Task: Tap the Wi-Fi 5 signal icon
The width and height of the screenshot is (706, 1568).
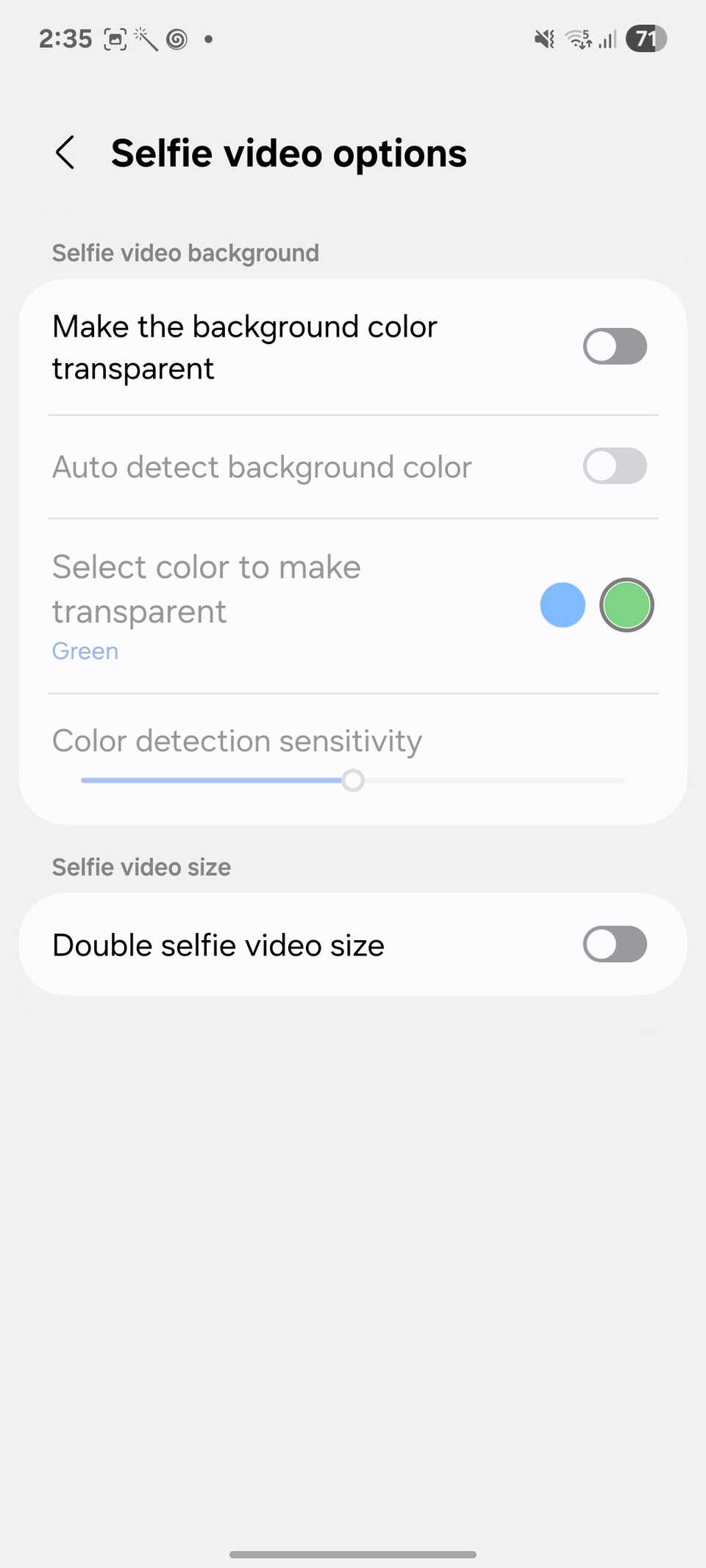Action: (577, 39)
